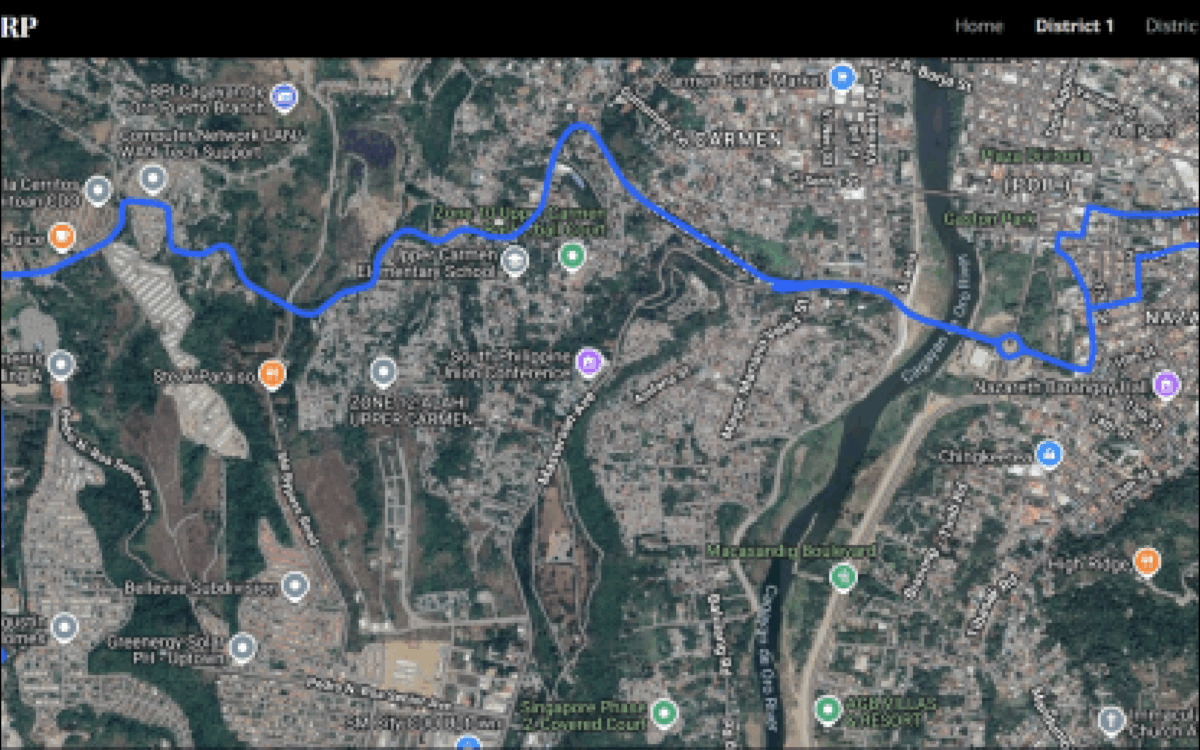The width and height of the screenshot is (1200, 750).
Task: Open the District 1 nav link
Action: pyautogui.click(x=1074, y=26)
